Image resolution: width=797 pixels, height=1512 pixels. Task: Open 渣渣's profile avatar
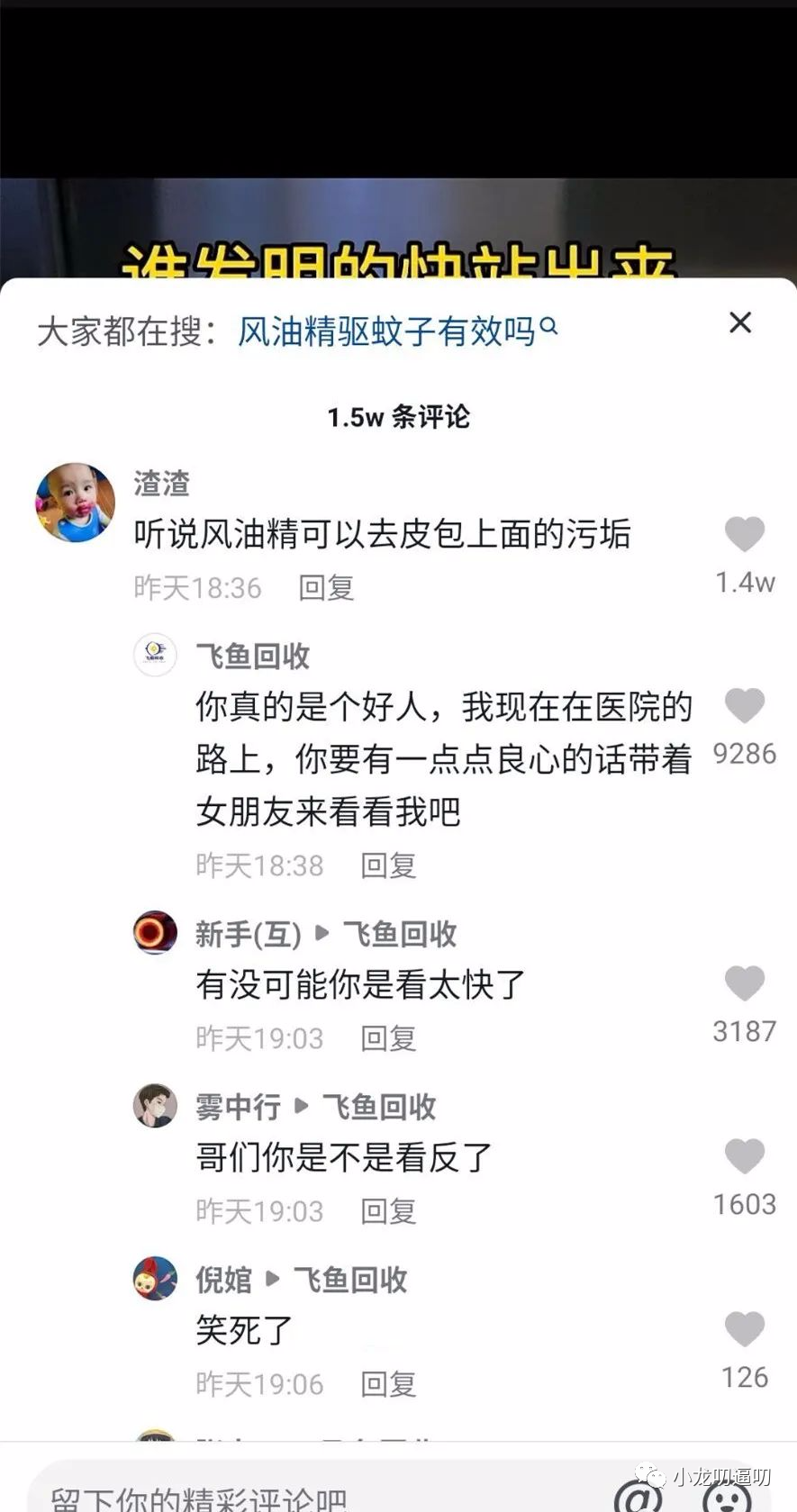(76, 502)
